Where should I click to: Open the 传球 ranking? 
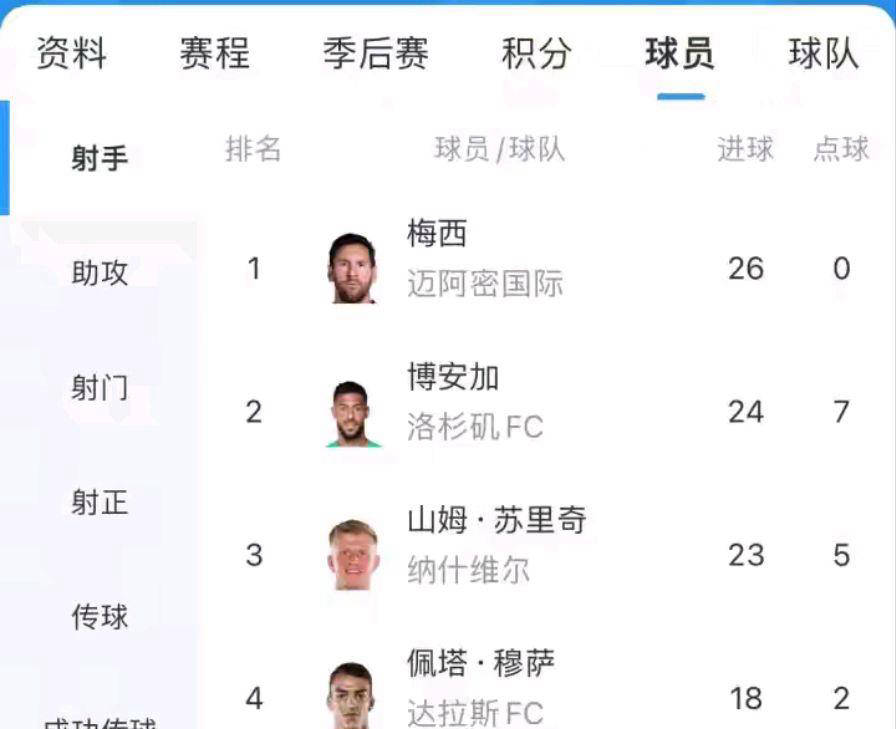pos(99,617)
